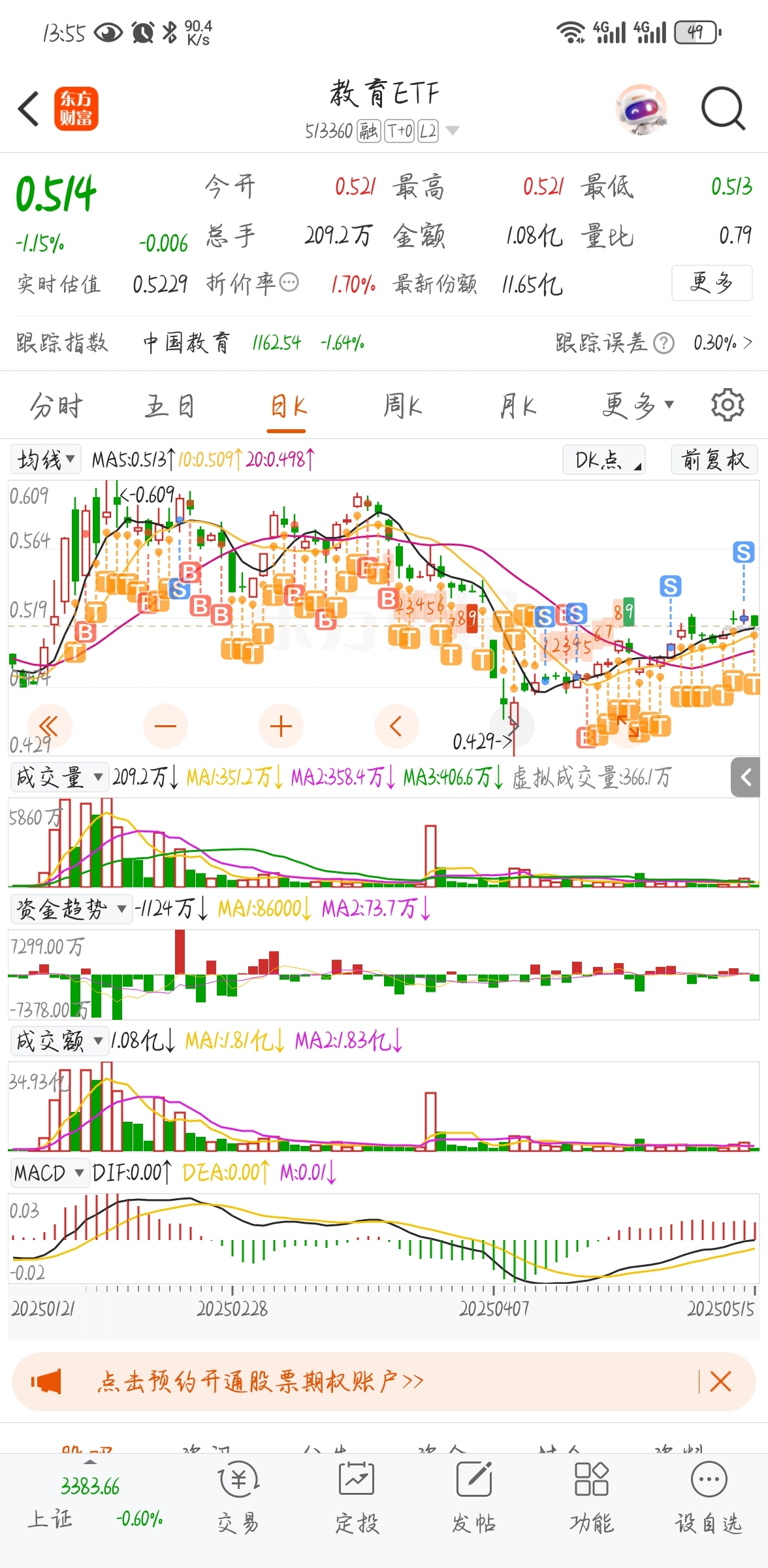Switch to the 月K tab
This screenshot has width=768, height=1568.
(518, 406)
